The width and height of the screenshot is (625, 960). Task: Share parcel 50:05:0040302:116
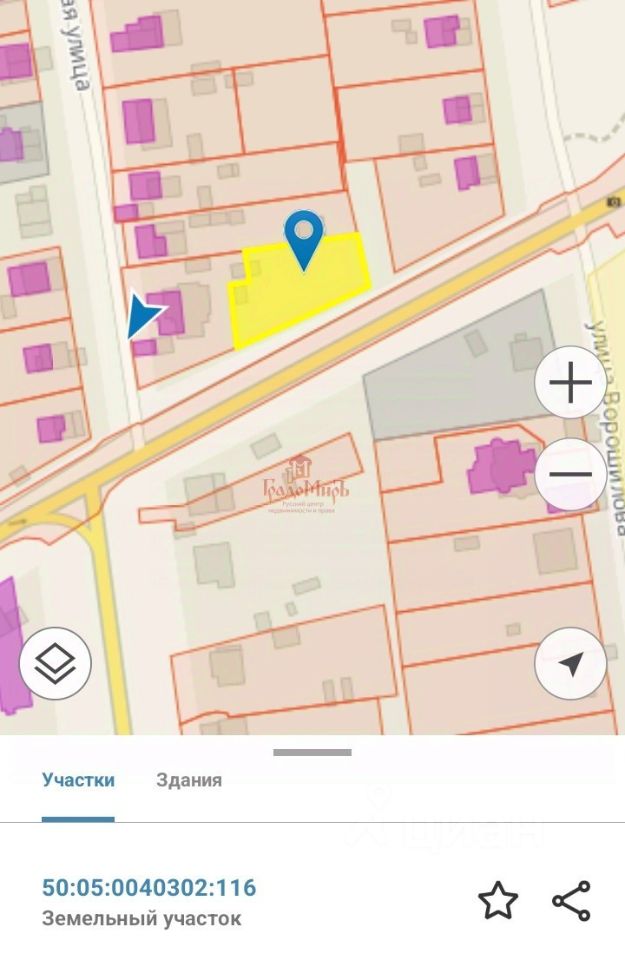(x=571, y=901)
